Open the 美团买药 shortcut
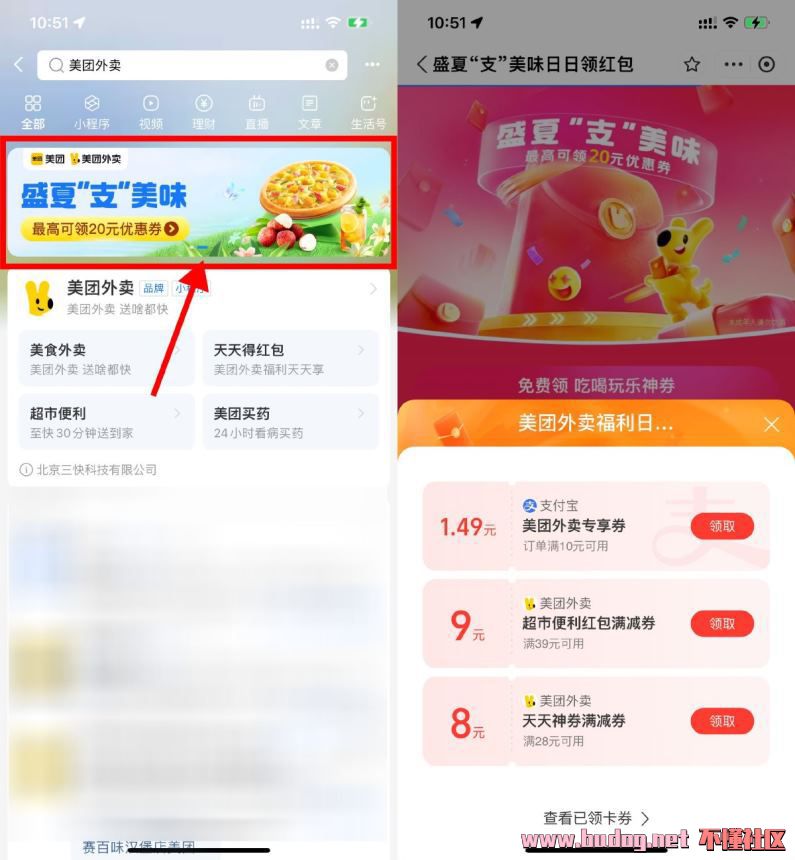Viewport: 795px width, 860px height. (290, 421)
